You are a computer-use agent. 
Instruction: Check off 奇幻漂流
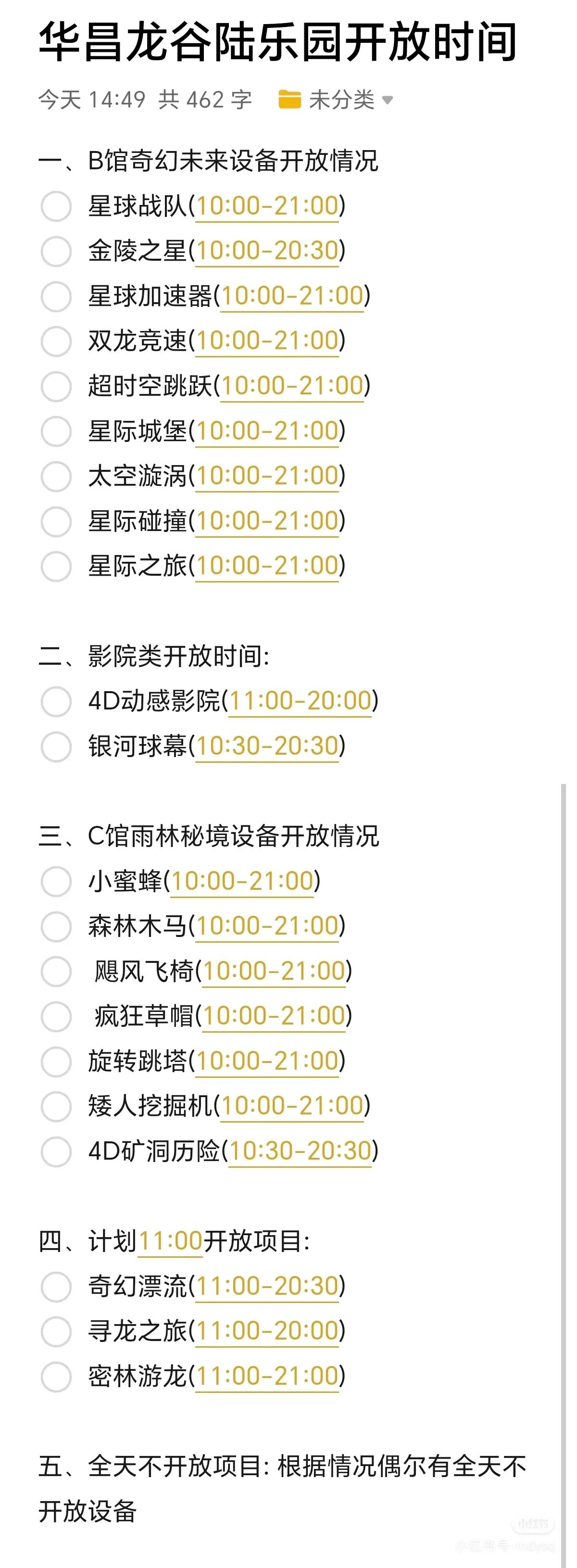(56, 1287)
